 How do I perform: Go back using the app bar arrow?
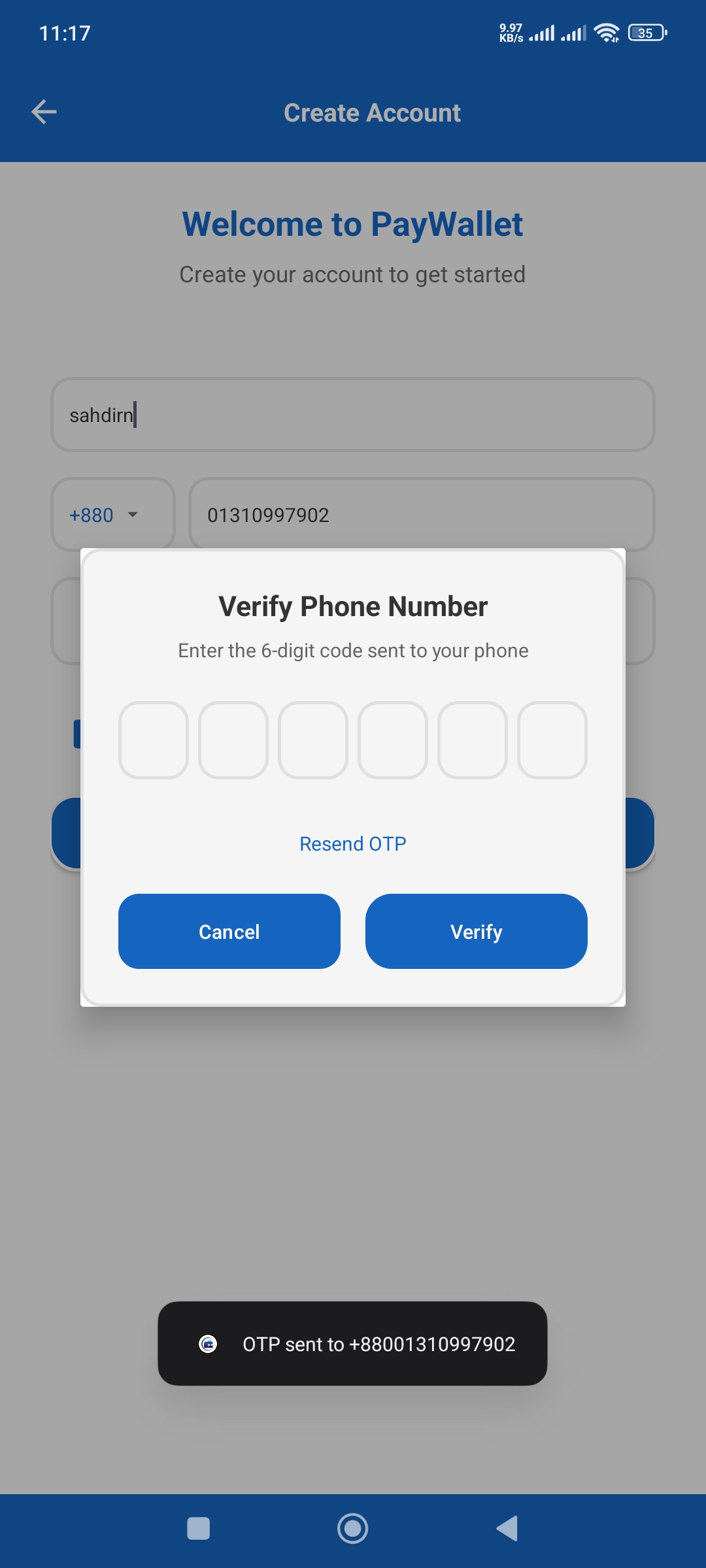point(44,112)
